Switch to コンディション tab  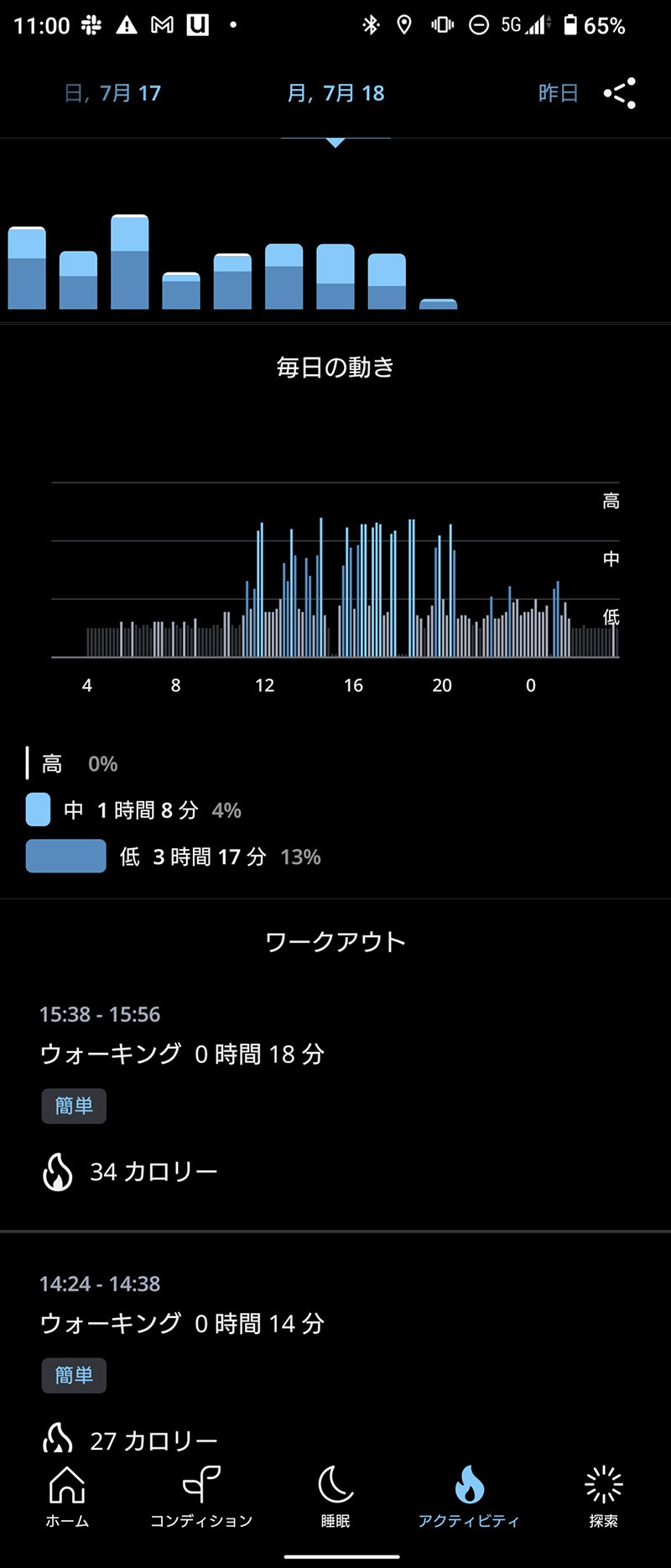pyautogui.click(x=201, y=1496)
